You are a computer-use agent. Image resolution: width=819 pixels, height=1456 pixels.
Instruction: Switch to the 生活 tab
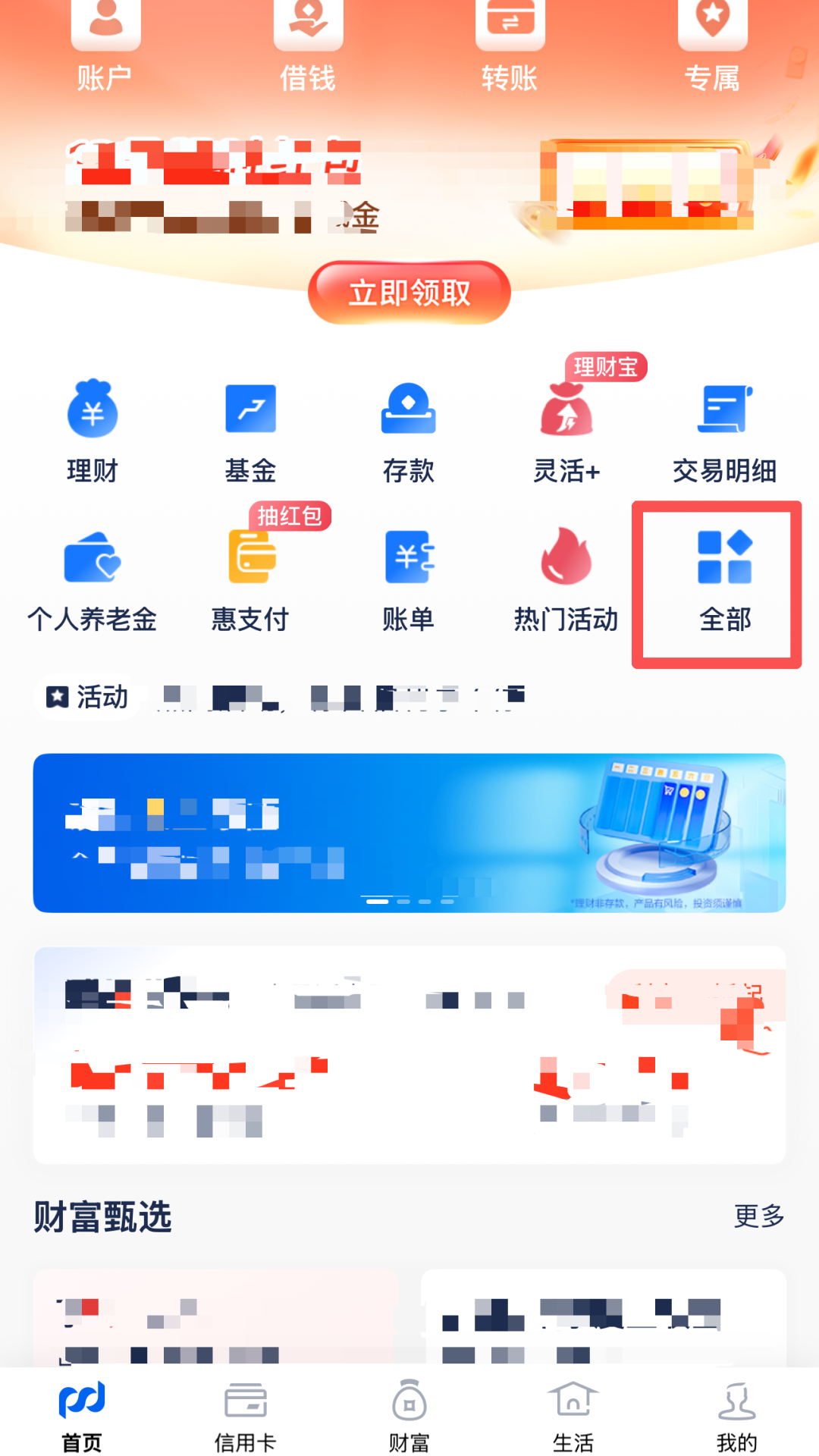(x=573, y=1415)
